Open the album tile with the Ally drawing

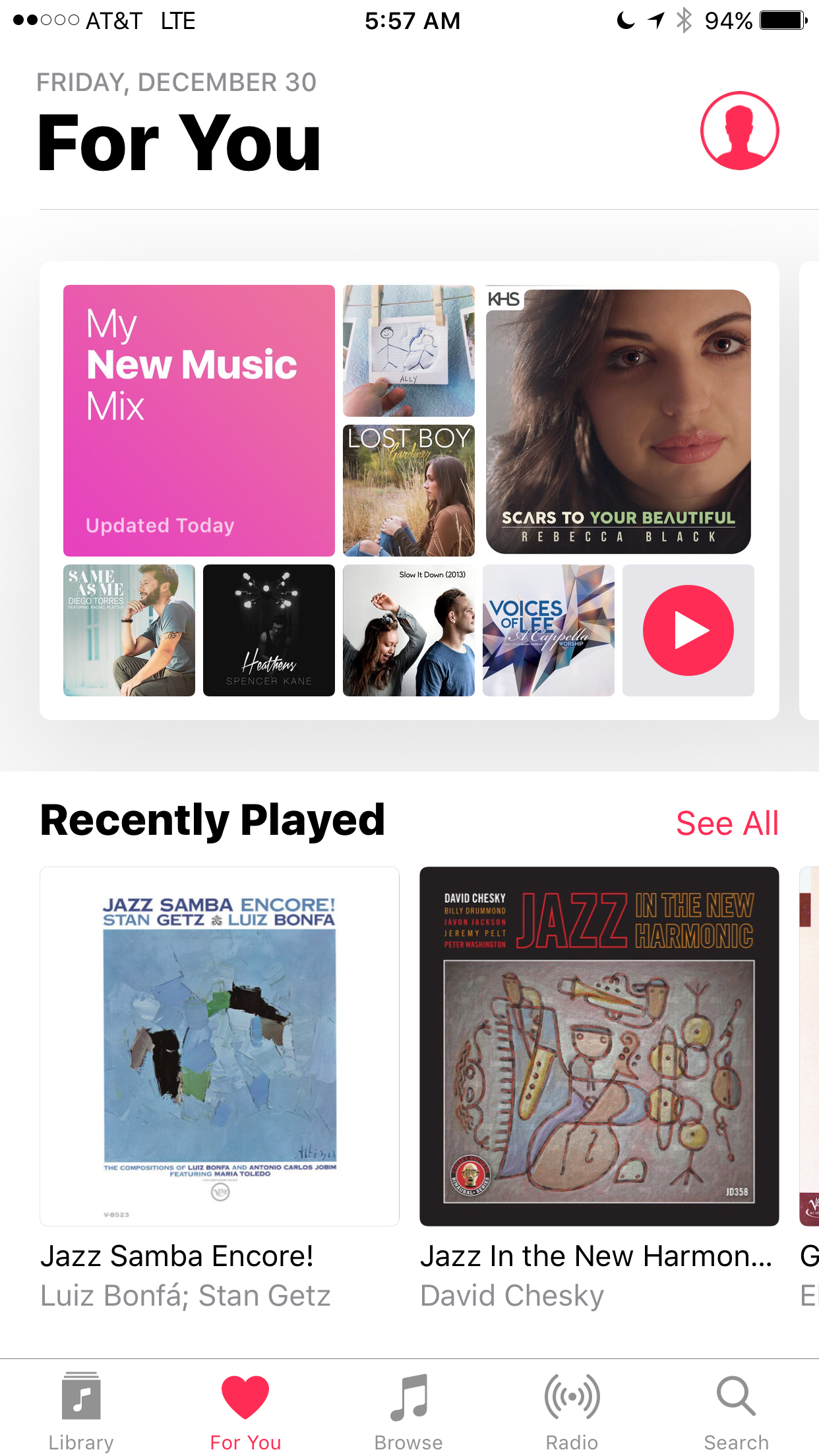point(408,350)
